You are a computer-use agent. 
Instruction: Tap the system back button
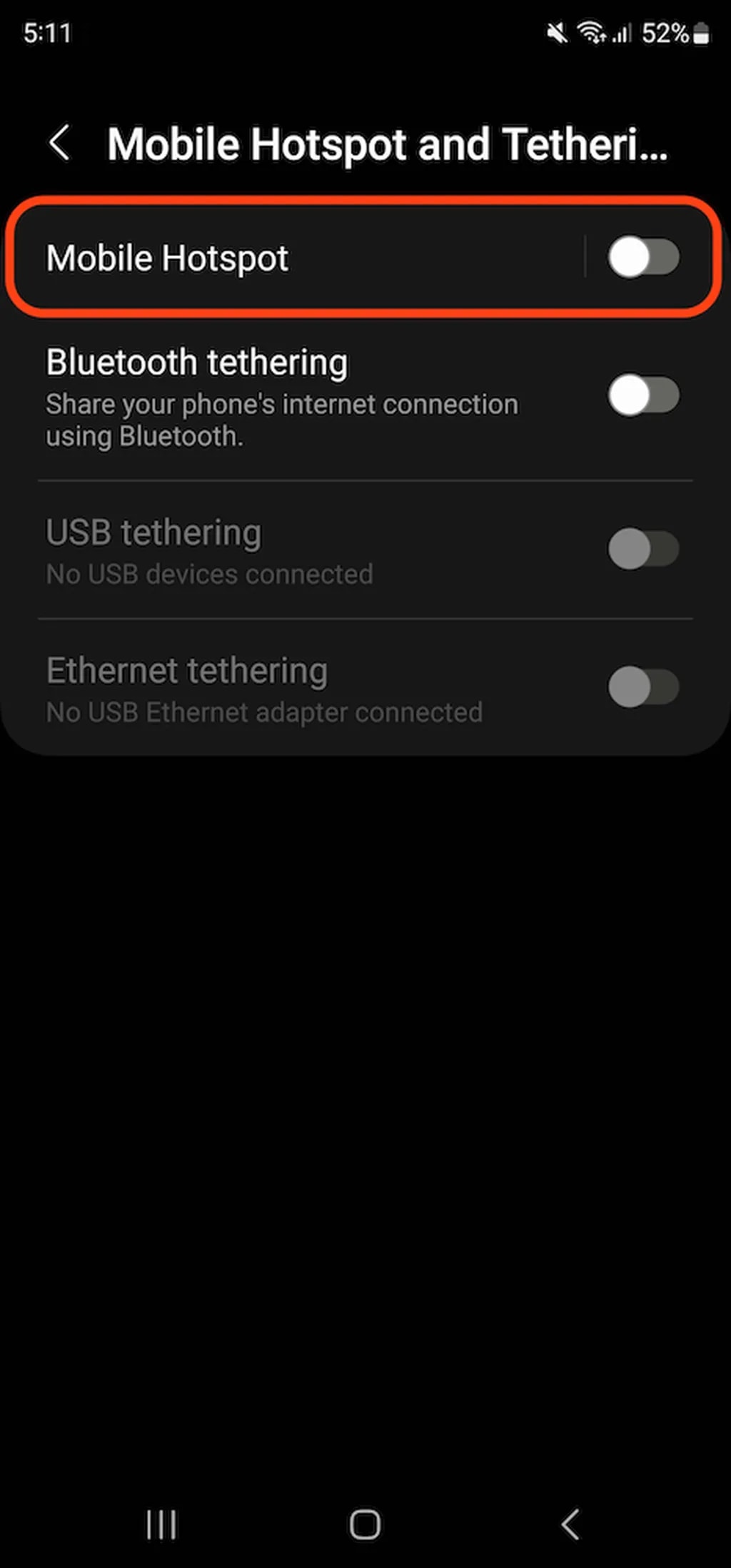[x=570, y=1524]
